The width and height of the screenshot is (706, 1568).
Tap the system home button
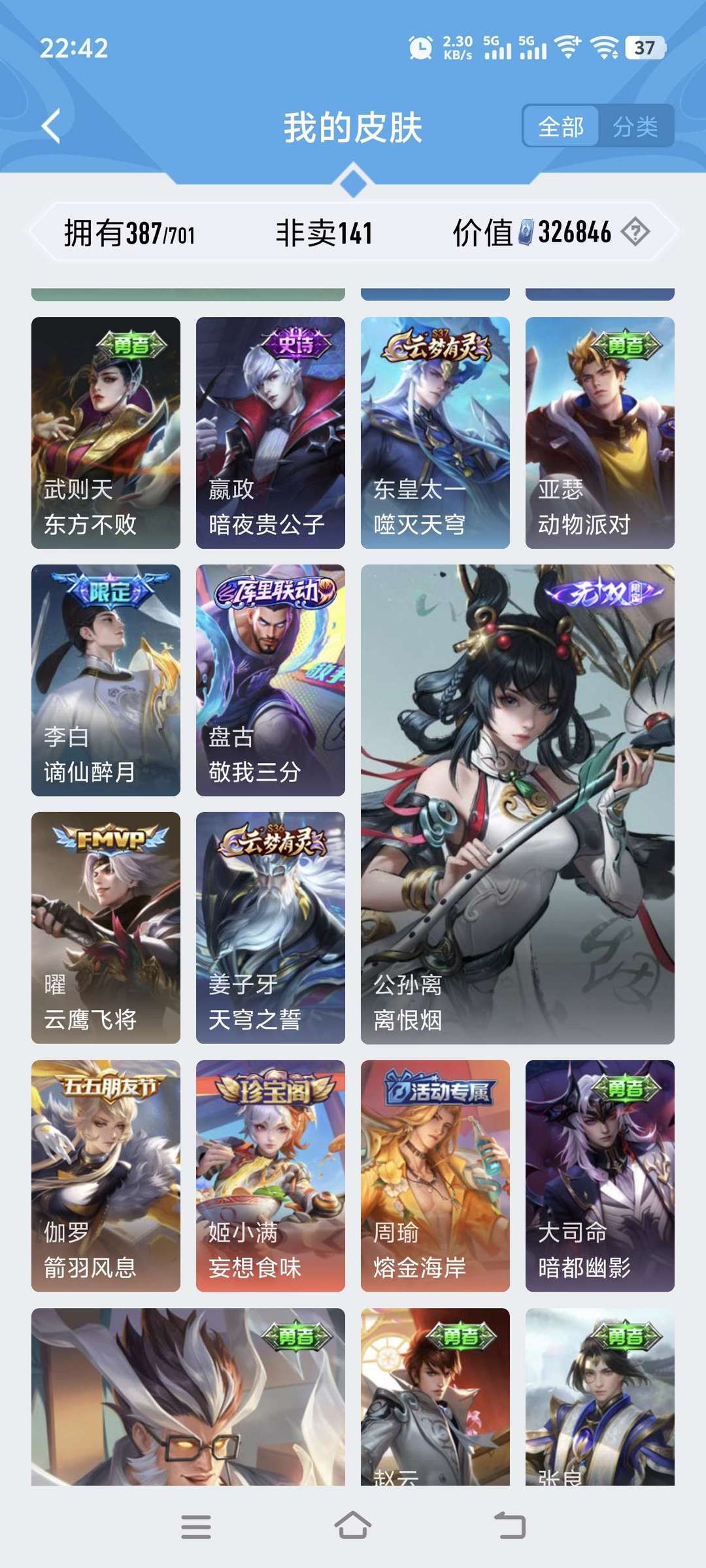tap(353, 1526)
